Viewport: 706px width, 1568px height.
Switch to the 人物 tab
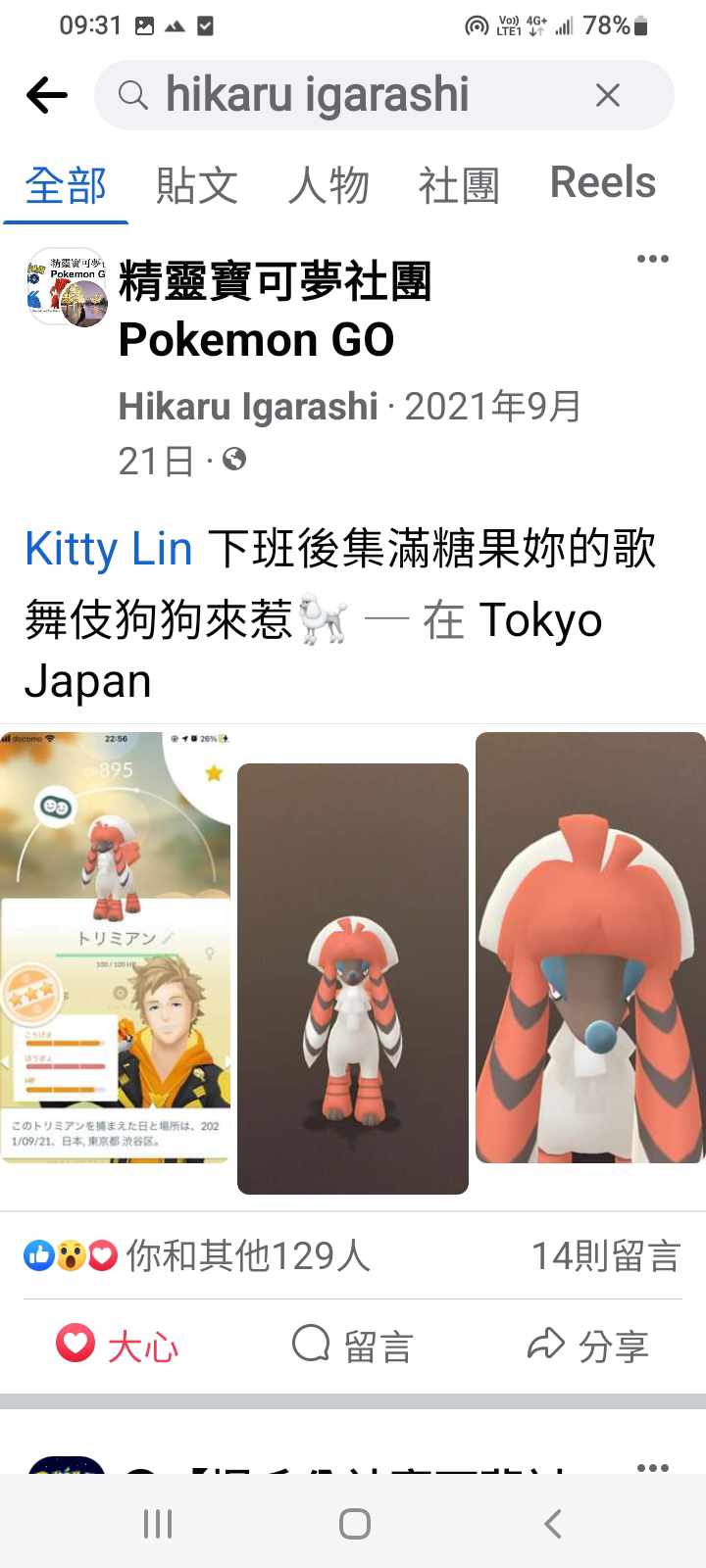[328, 184]
